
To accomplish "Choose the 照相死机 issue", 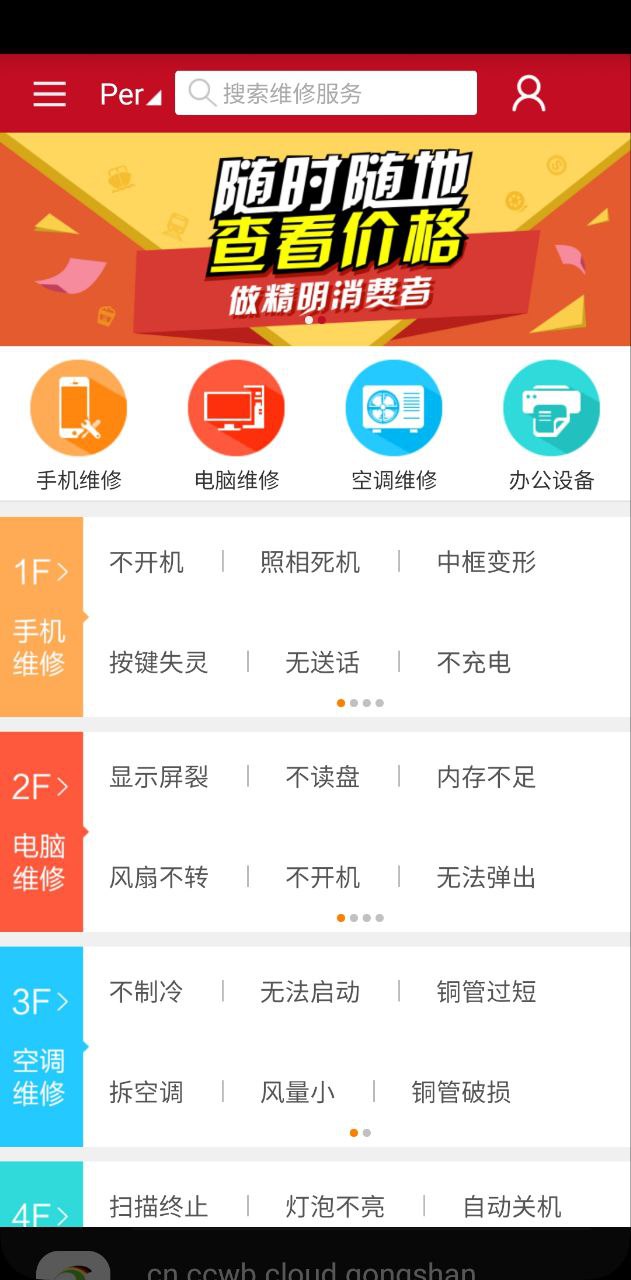I will click(x=309, y=562).
